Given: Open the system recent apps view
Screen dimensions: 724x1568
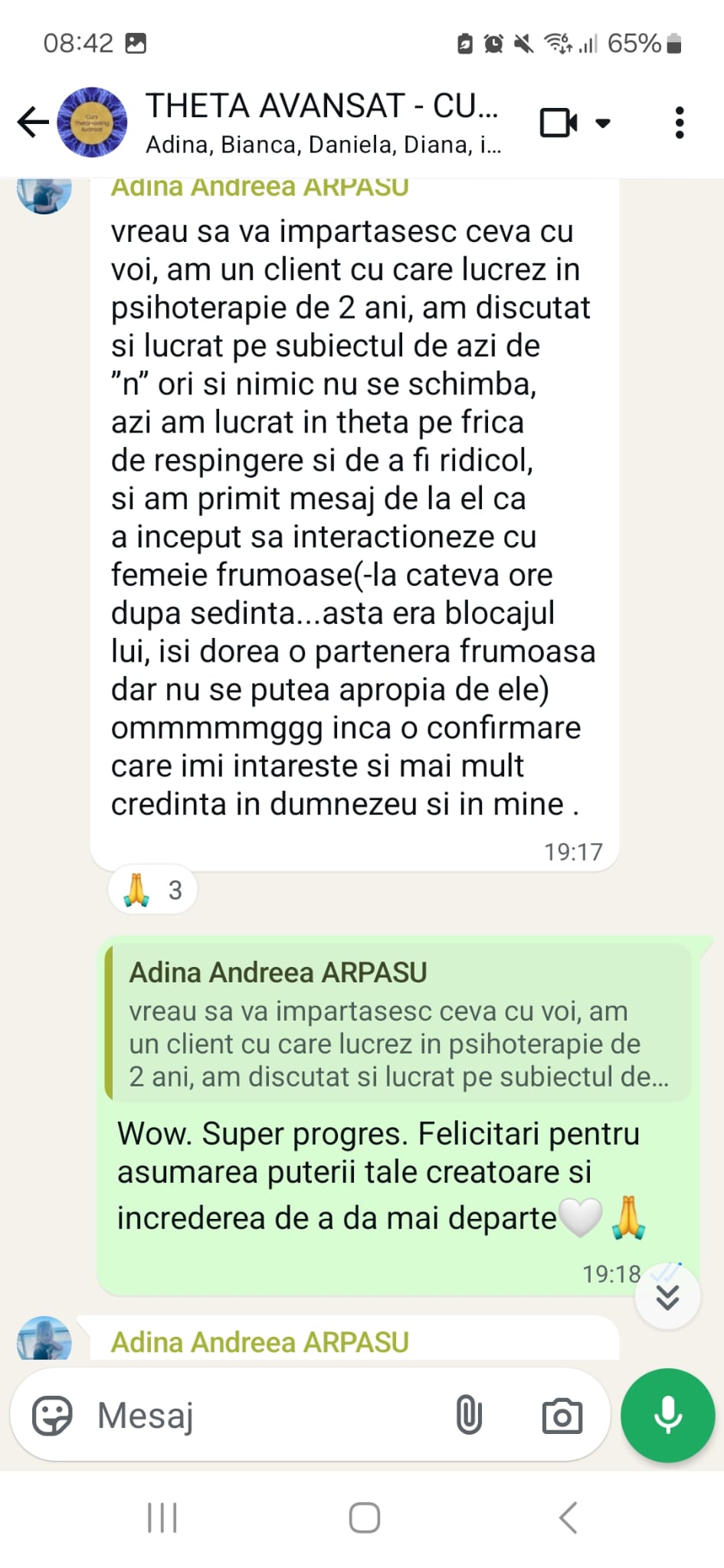Looking at the screenshot, I should point(162,1517).
